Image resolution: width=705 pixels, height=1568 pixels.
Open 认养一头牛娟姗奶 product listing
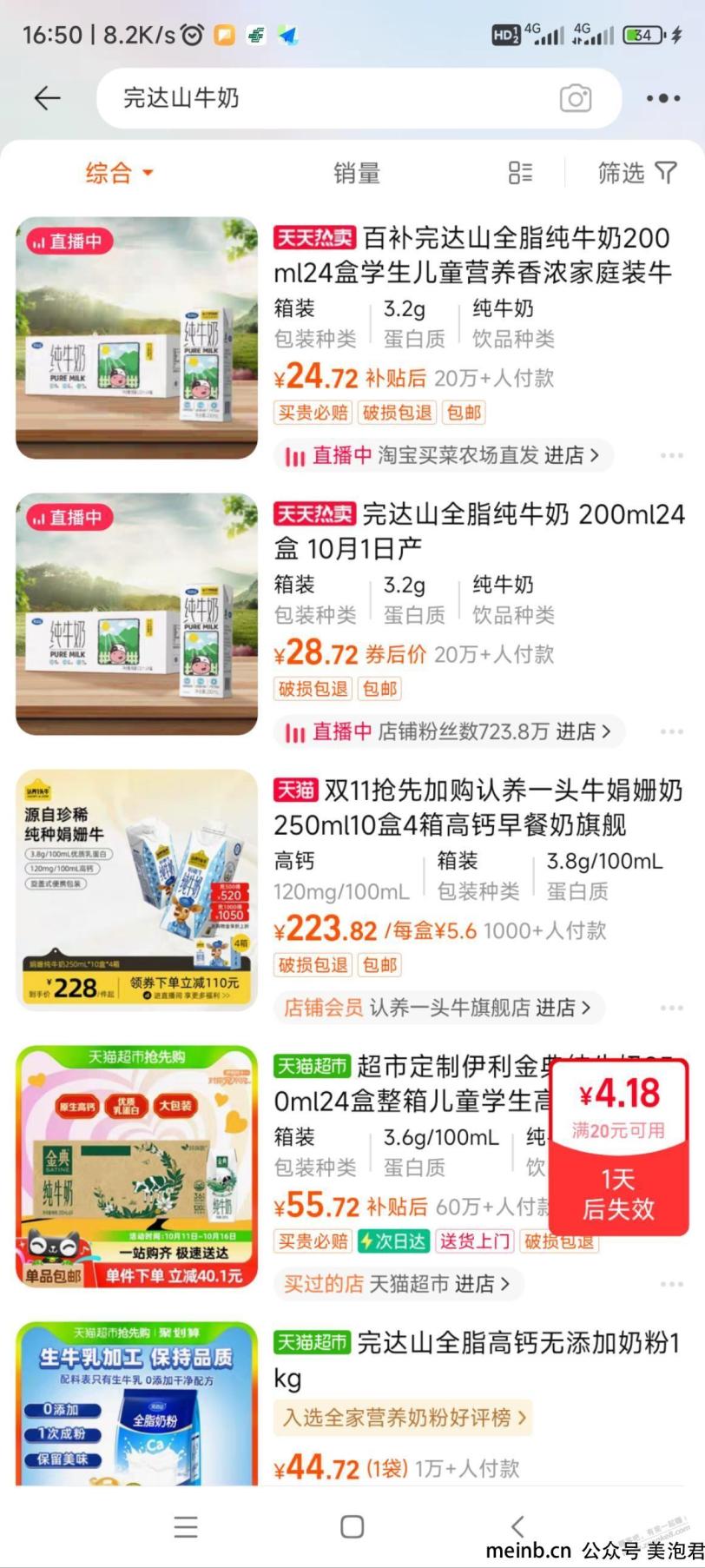tap(478, 807)
